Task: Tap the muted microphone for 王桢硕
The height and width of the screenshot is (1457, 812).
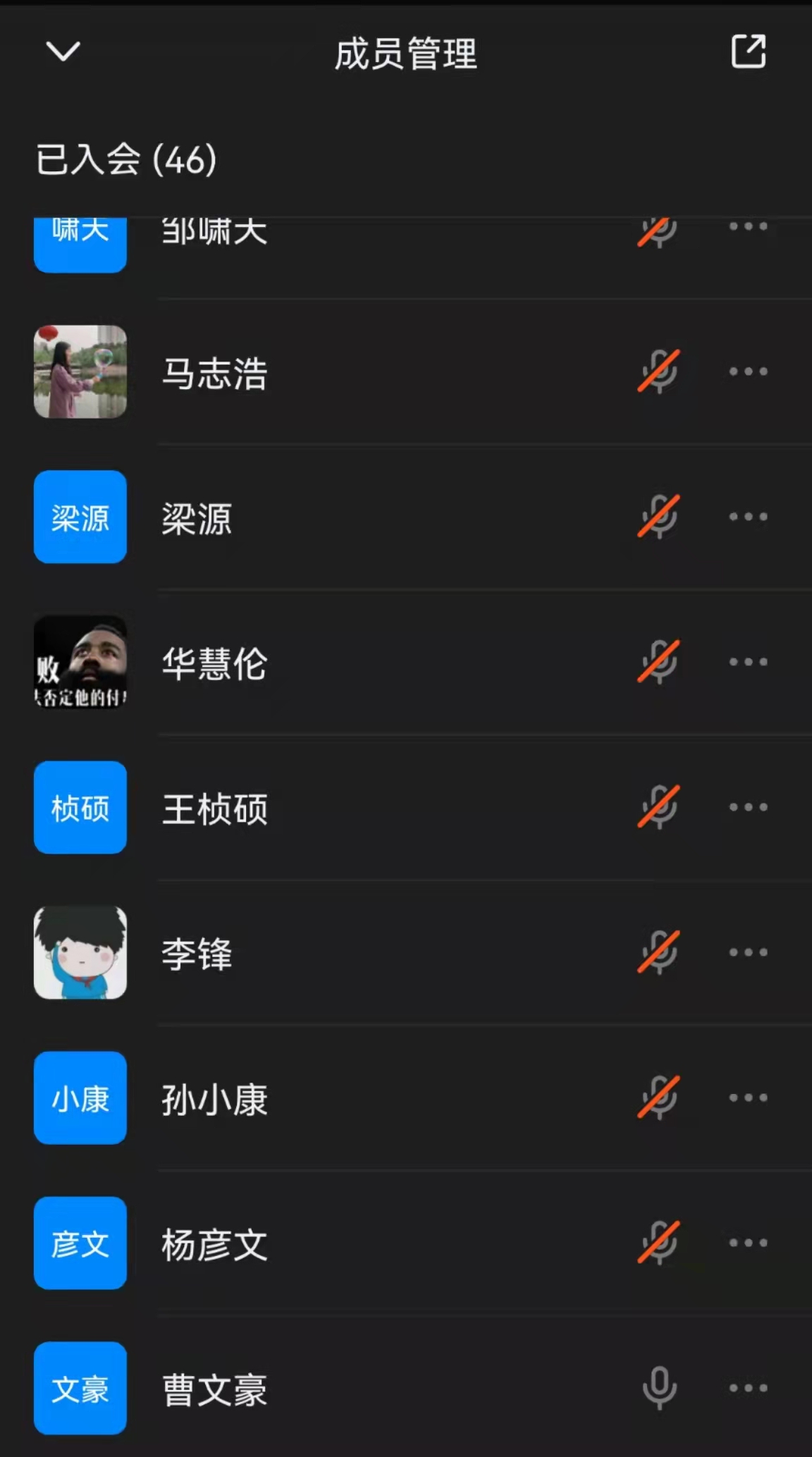Action: 659,807
